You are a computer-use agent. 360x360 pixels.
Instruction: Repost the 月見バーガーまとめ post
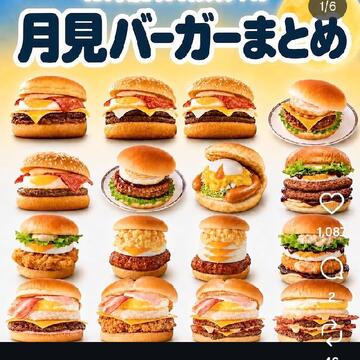click(332, 334)
